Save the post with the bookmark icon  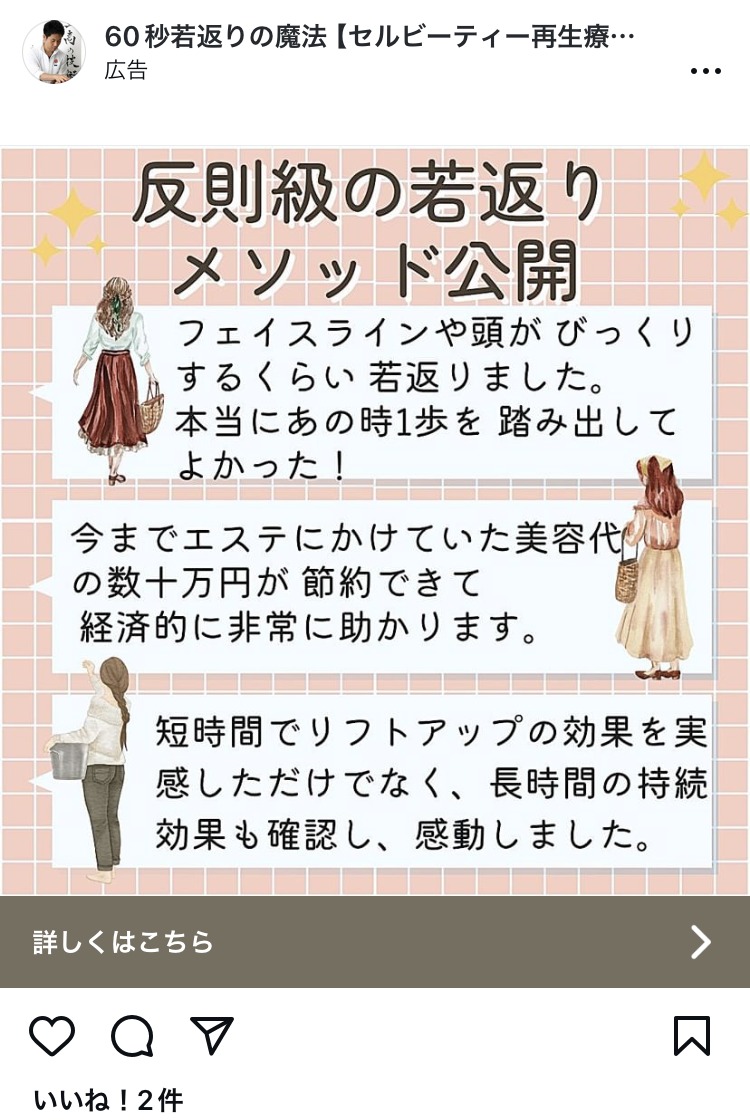(x=692, y=1036)
